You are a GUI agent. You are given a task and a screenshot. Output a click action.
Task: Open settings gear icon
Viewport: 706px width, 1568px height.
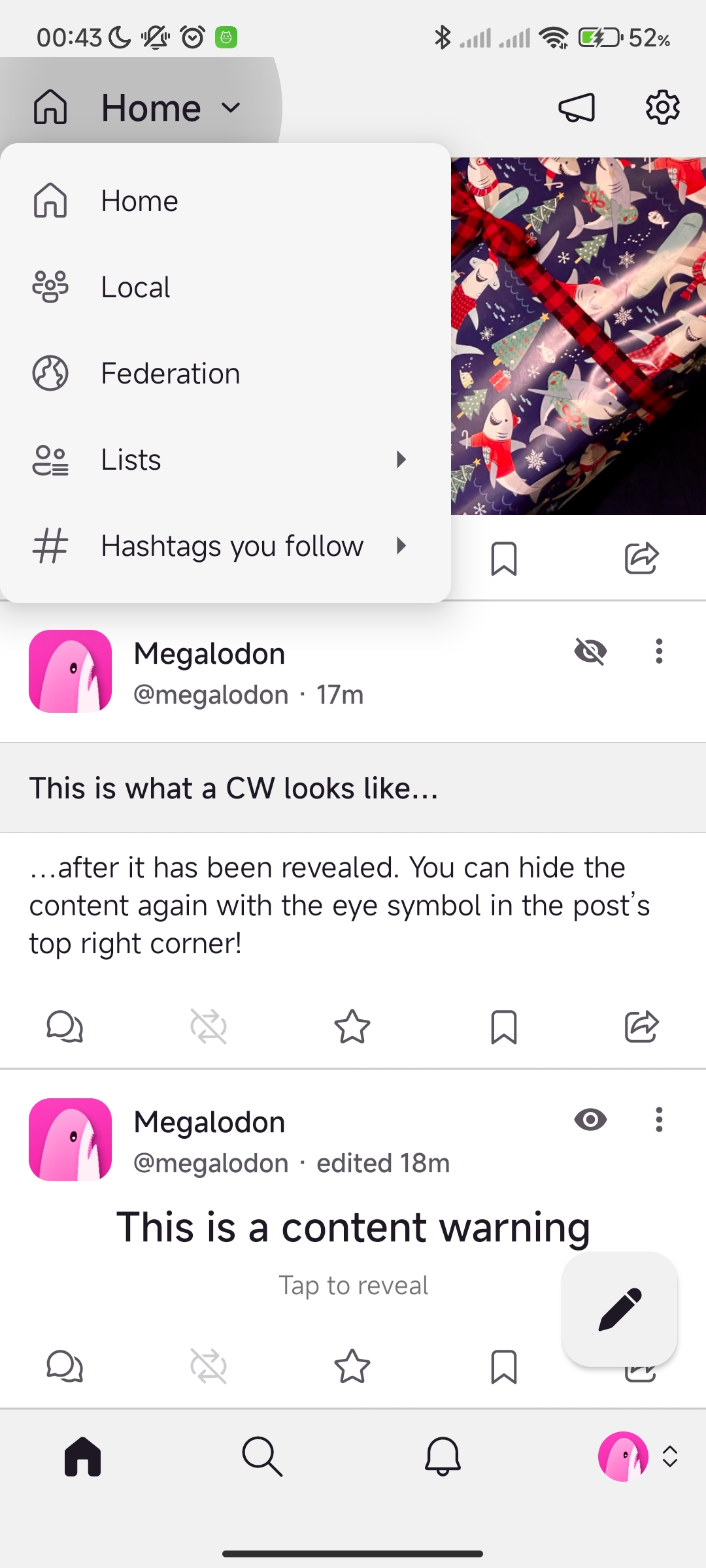pos(662,108)
